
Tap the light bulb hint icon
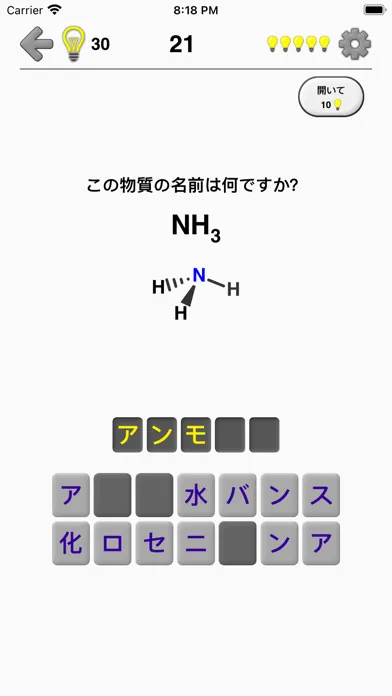point(74,43)
